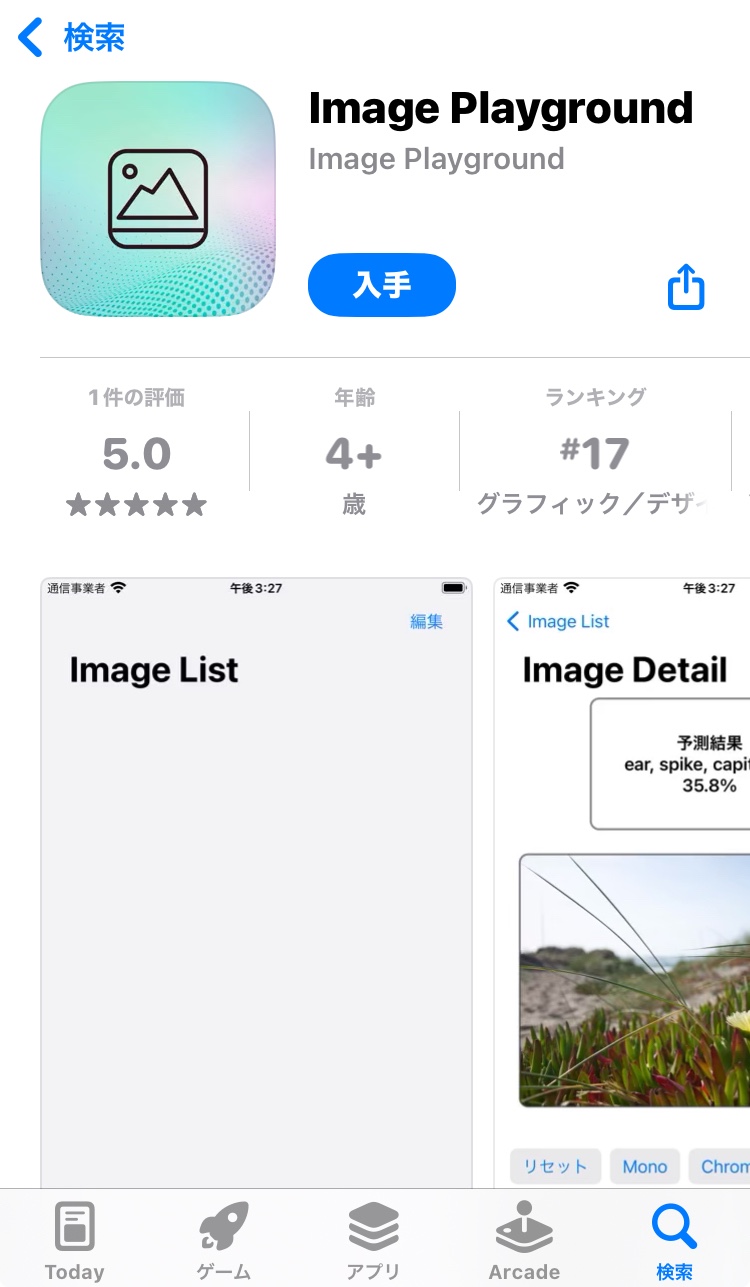The image size is (750, 1287).
Task: Open the Image List preview screenshot
Action: click(256, 880)
